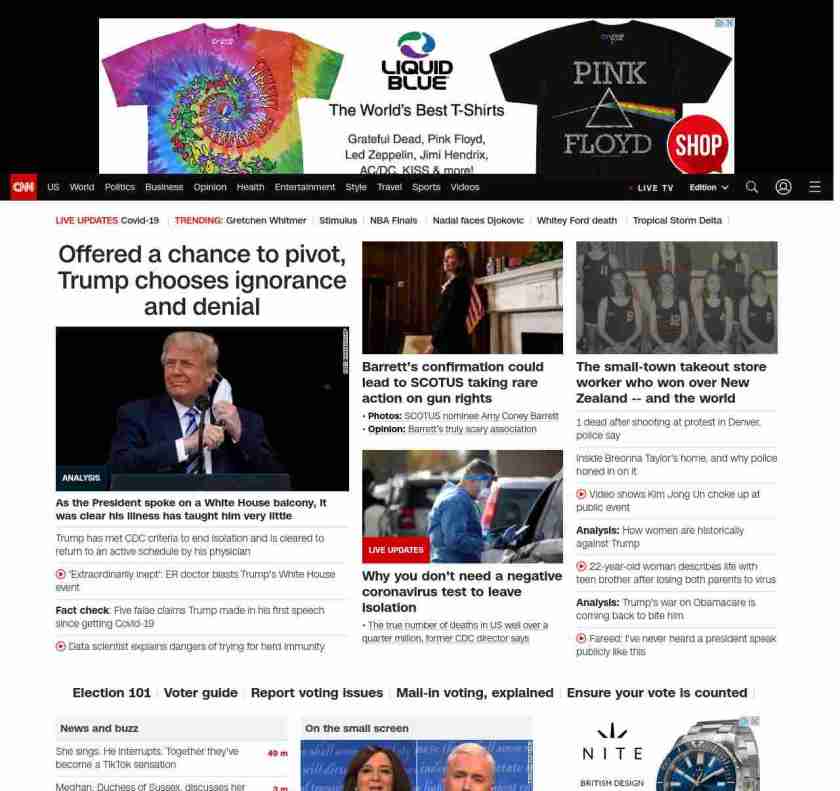Open trending topic Gretchen Whitmer
The image size is (840, 791).
point(265,220)
